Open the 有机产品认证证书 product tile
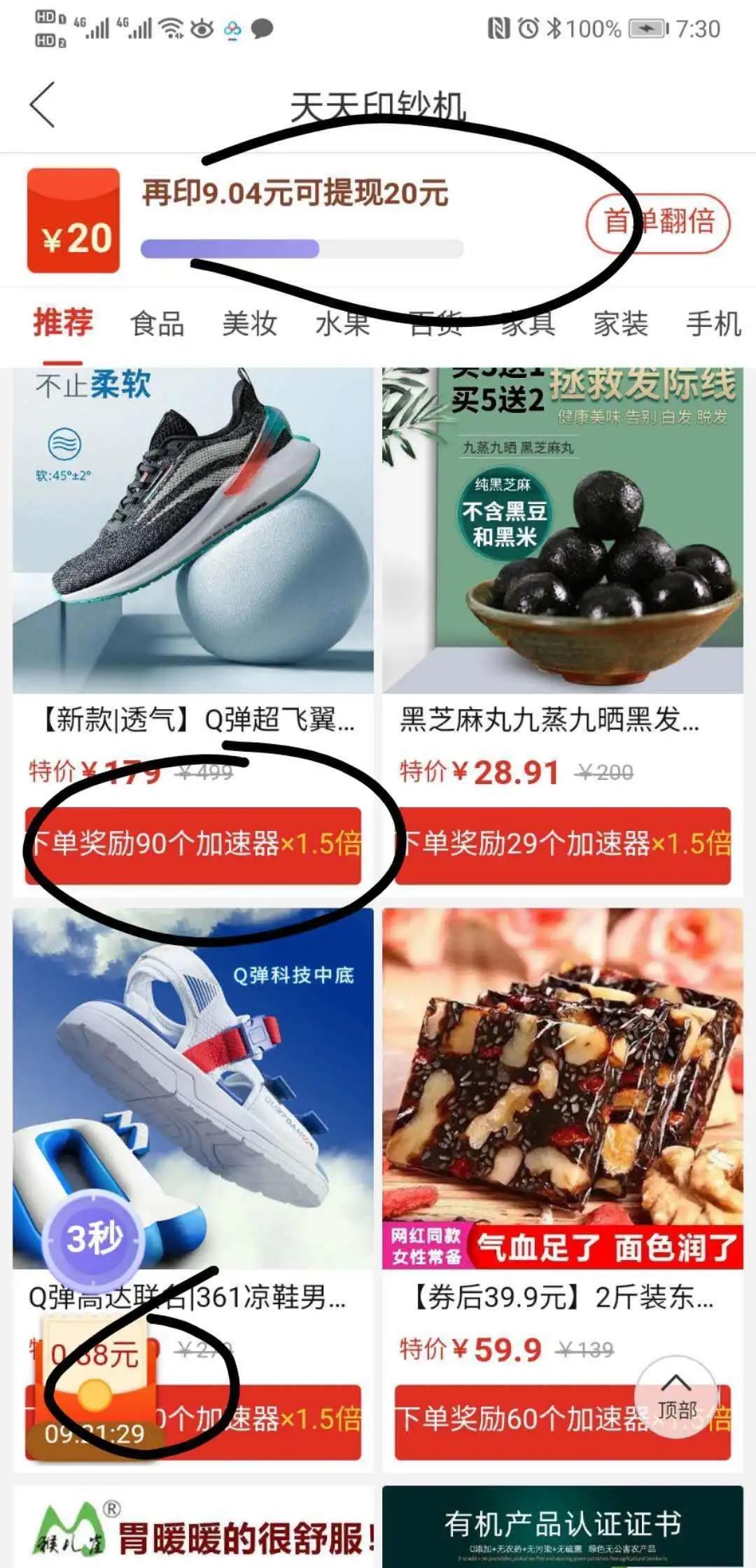This screenshot has width=756, height=1568. point(562,1527)
